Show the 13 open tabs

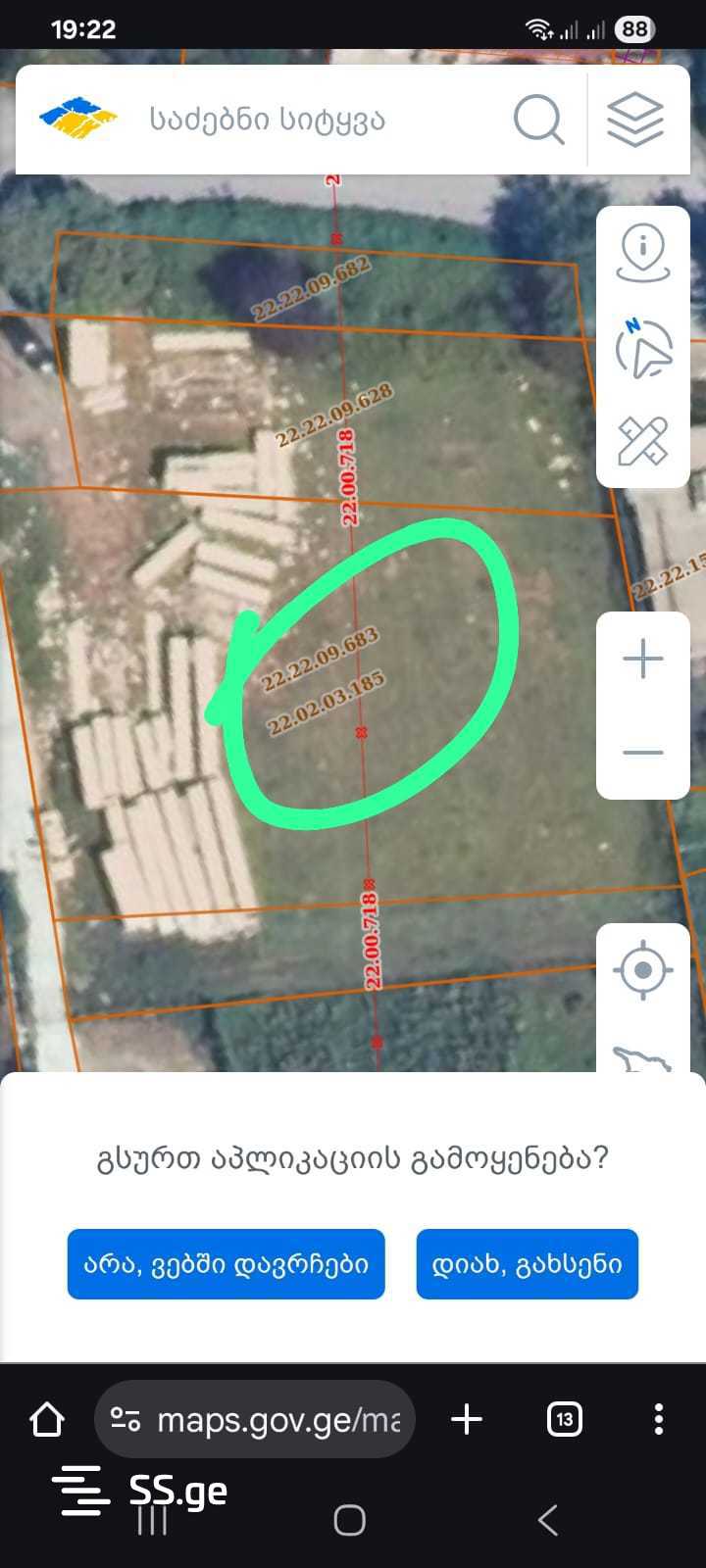pyautogui.click(x=564, y=1419)
